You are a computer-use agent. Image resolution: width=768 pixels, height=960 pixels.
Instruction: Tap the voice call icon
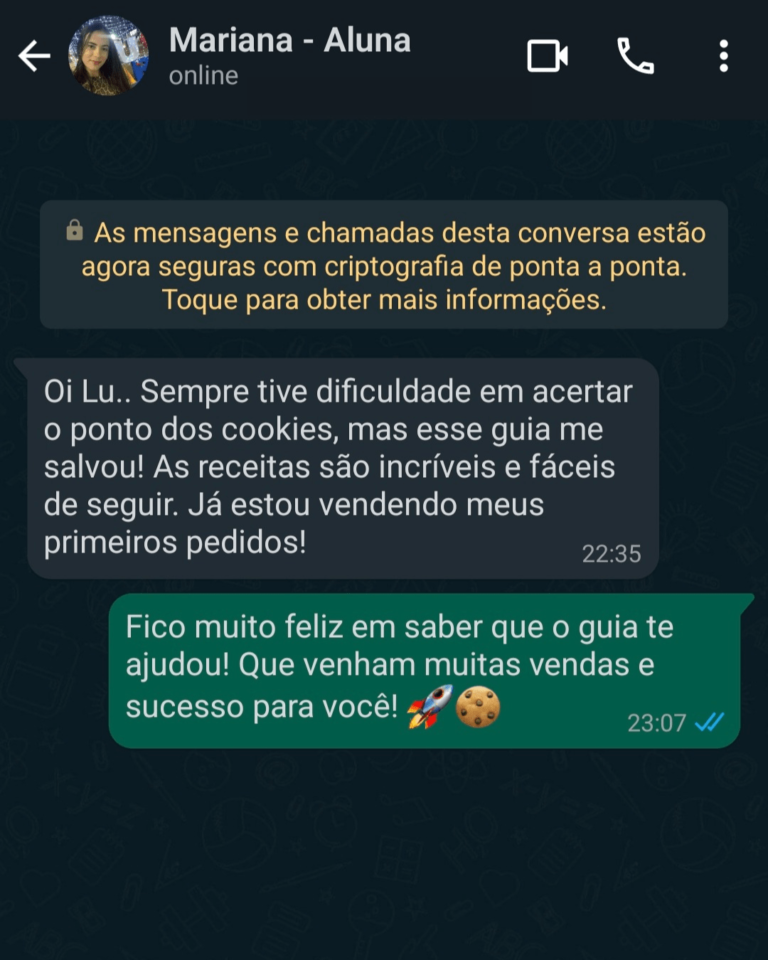637,57
